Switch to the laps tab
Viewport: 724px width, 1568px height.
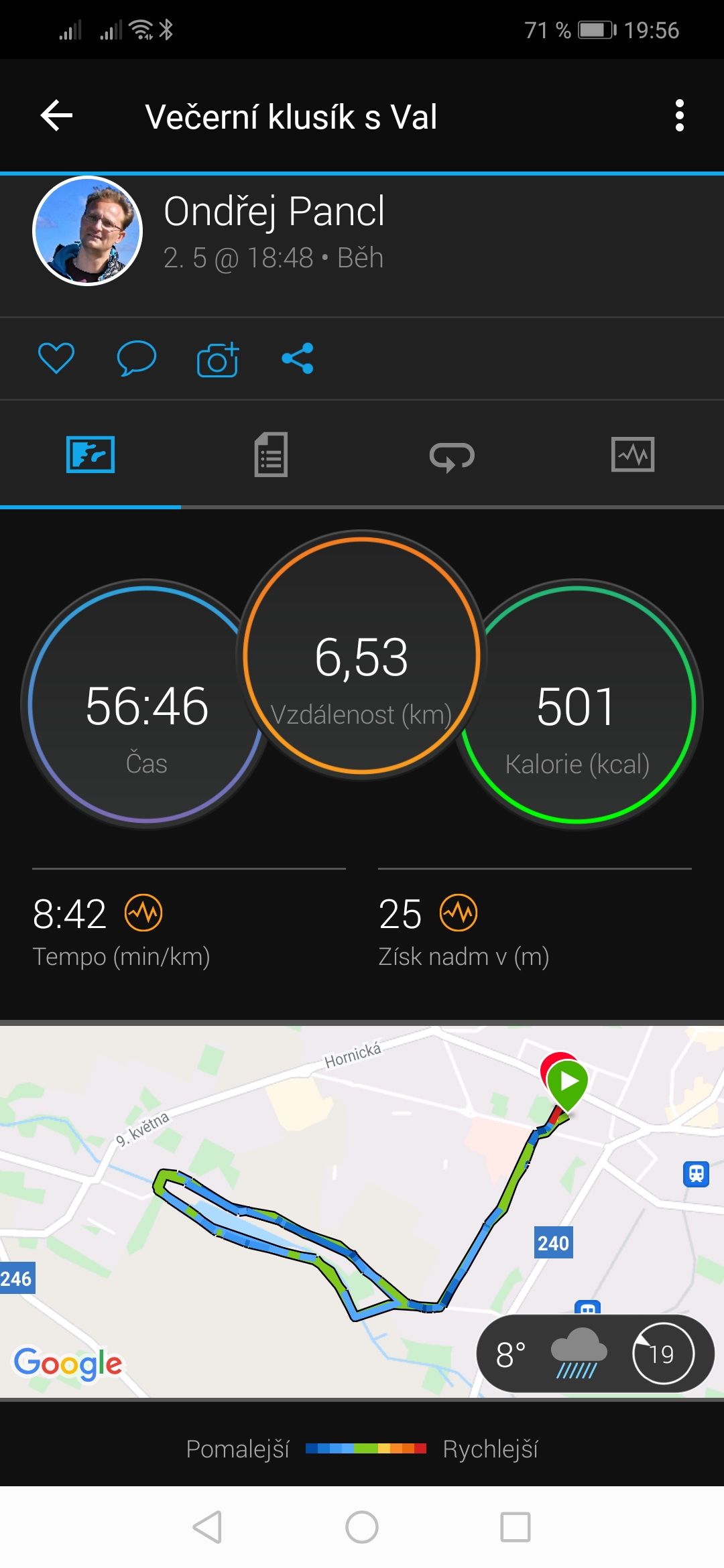[452, 456]
